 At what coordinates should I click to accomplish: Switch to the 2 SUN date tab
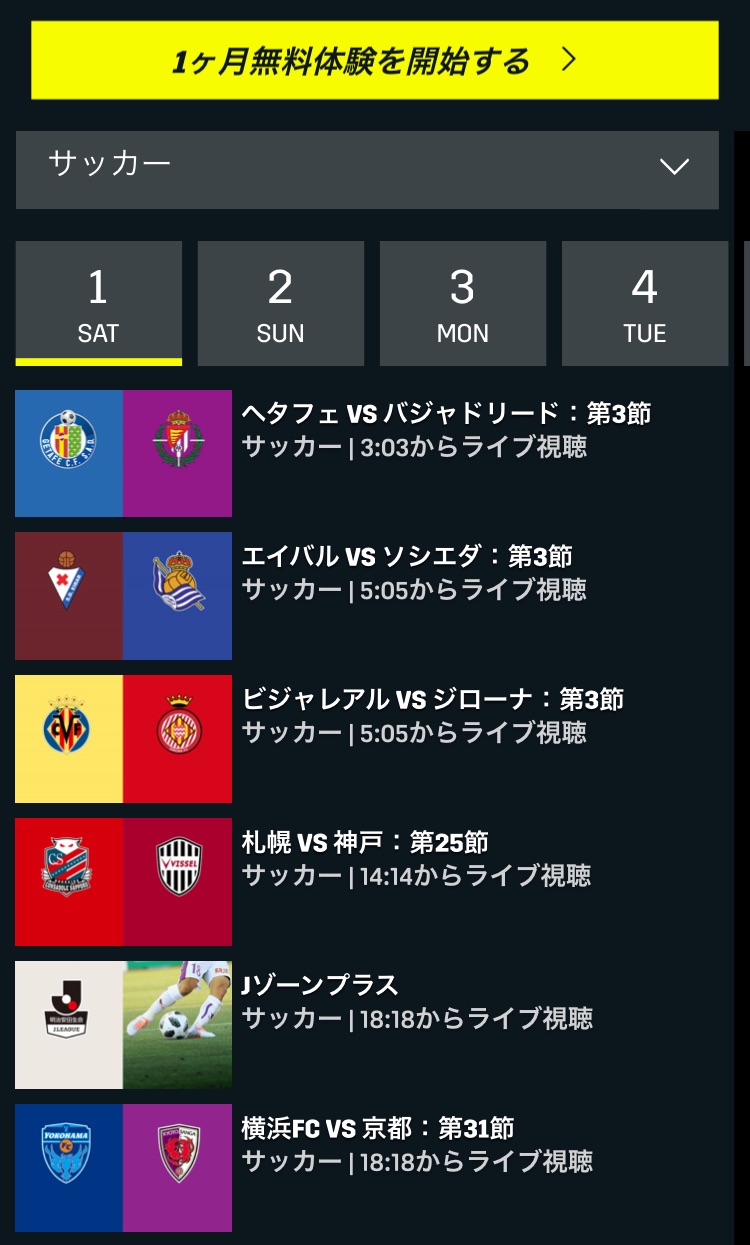pos(280,303)
